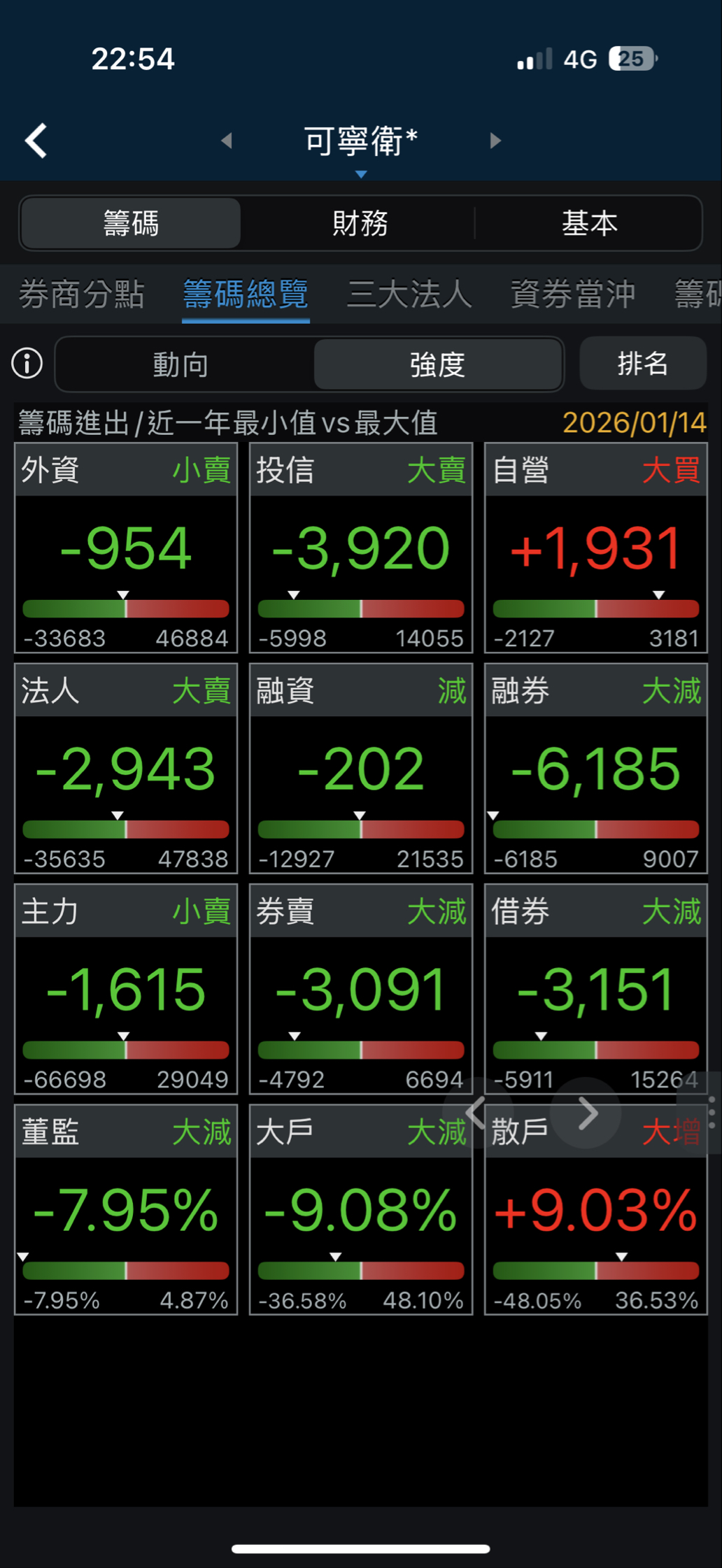The image size is (722, 1568).
Task: Open the 資券當沖 section
Action: [571, 294]
